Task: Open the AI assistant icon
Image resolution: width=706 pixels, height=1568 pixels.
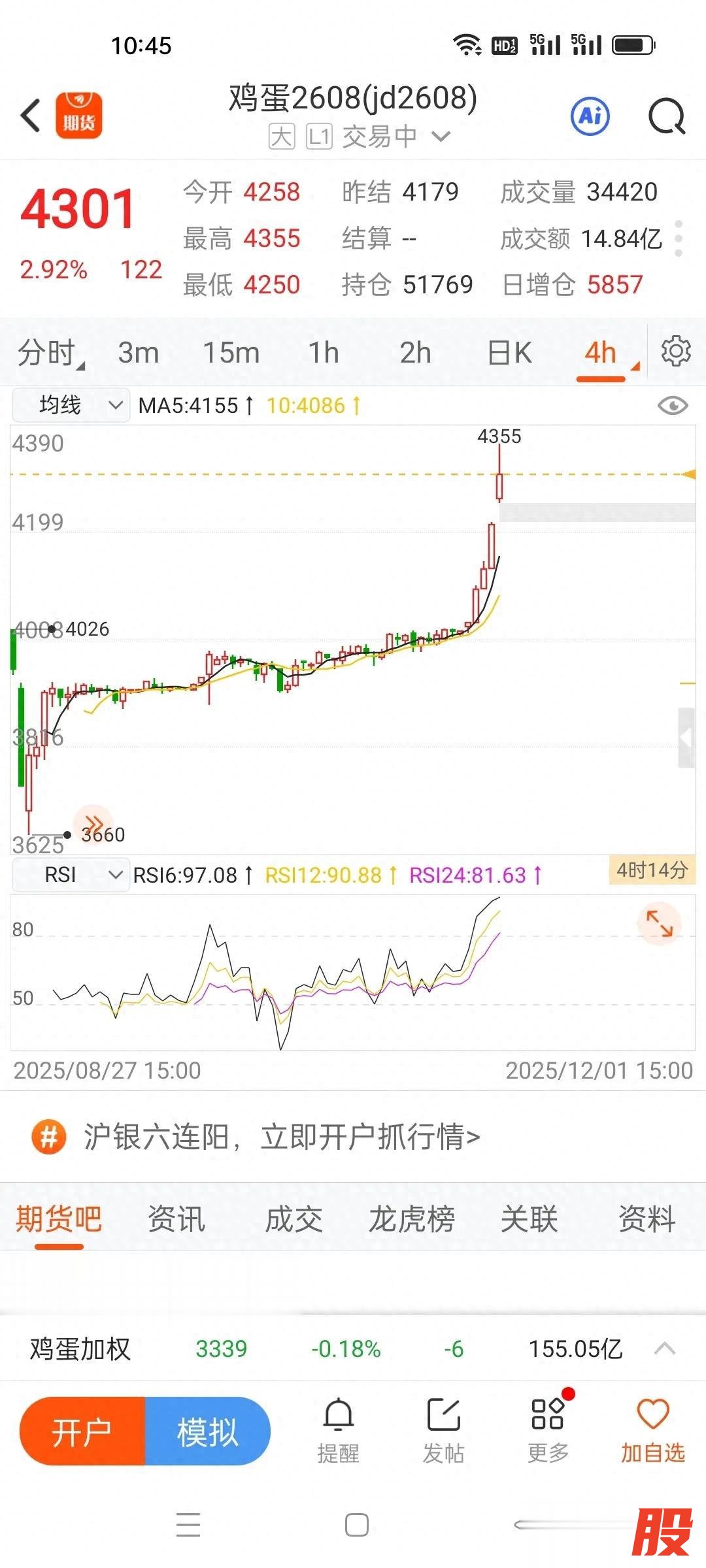Action: [x=590, y=116]
